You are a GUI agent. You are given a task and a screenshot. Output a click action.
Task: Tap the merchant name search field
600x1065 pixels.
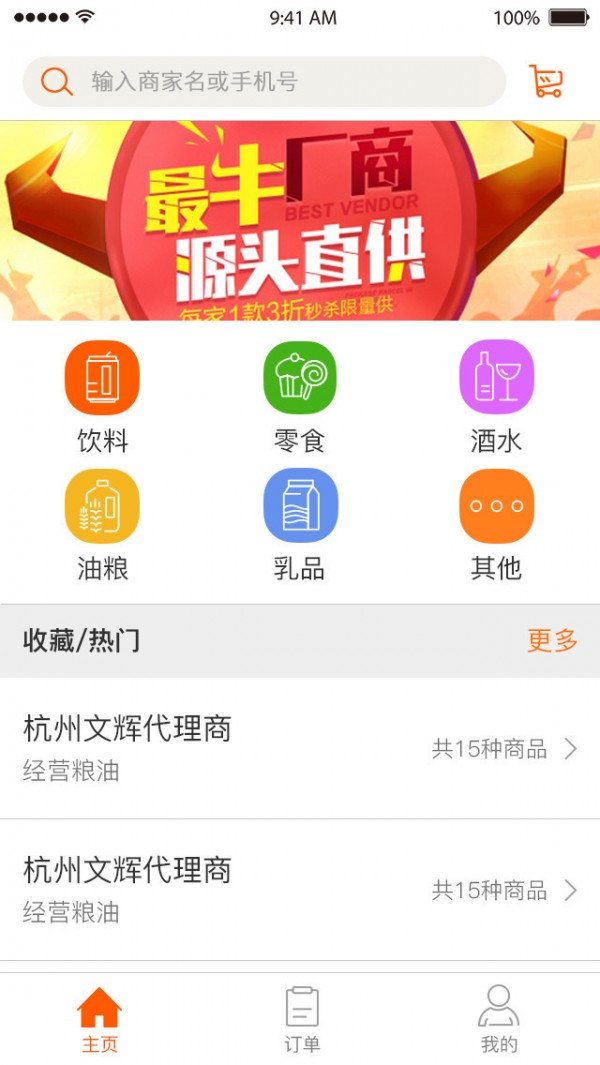pyautogui.click(x=264, y=82)
